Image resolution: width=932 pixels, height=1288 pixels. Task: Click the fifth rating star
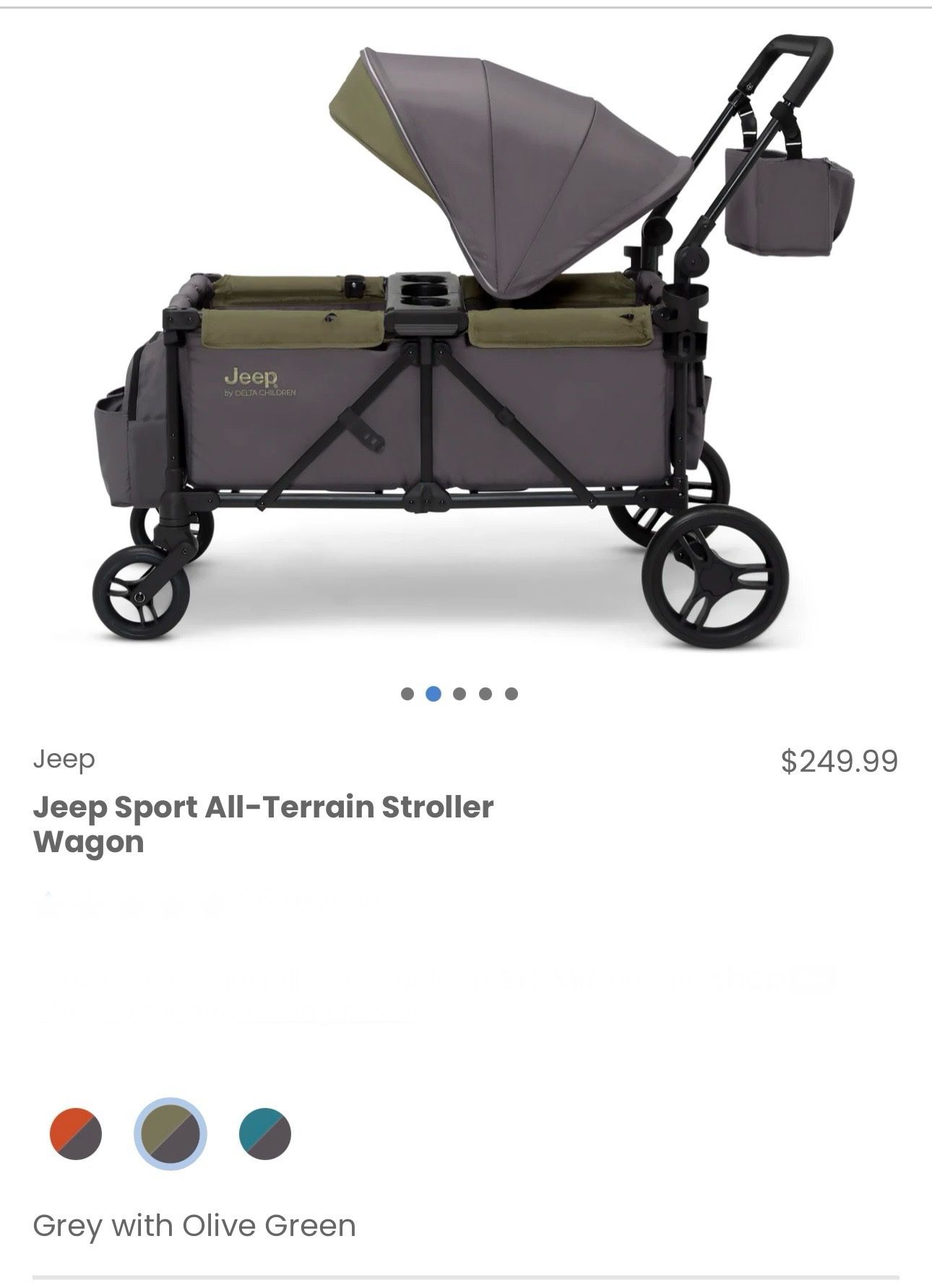[x=213, y=903]
